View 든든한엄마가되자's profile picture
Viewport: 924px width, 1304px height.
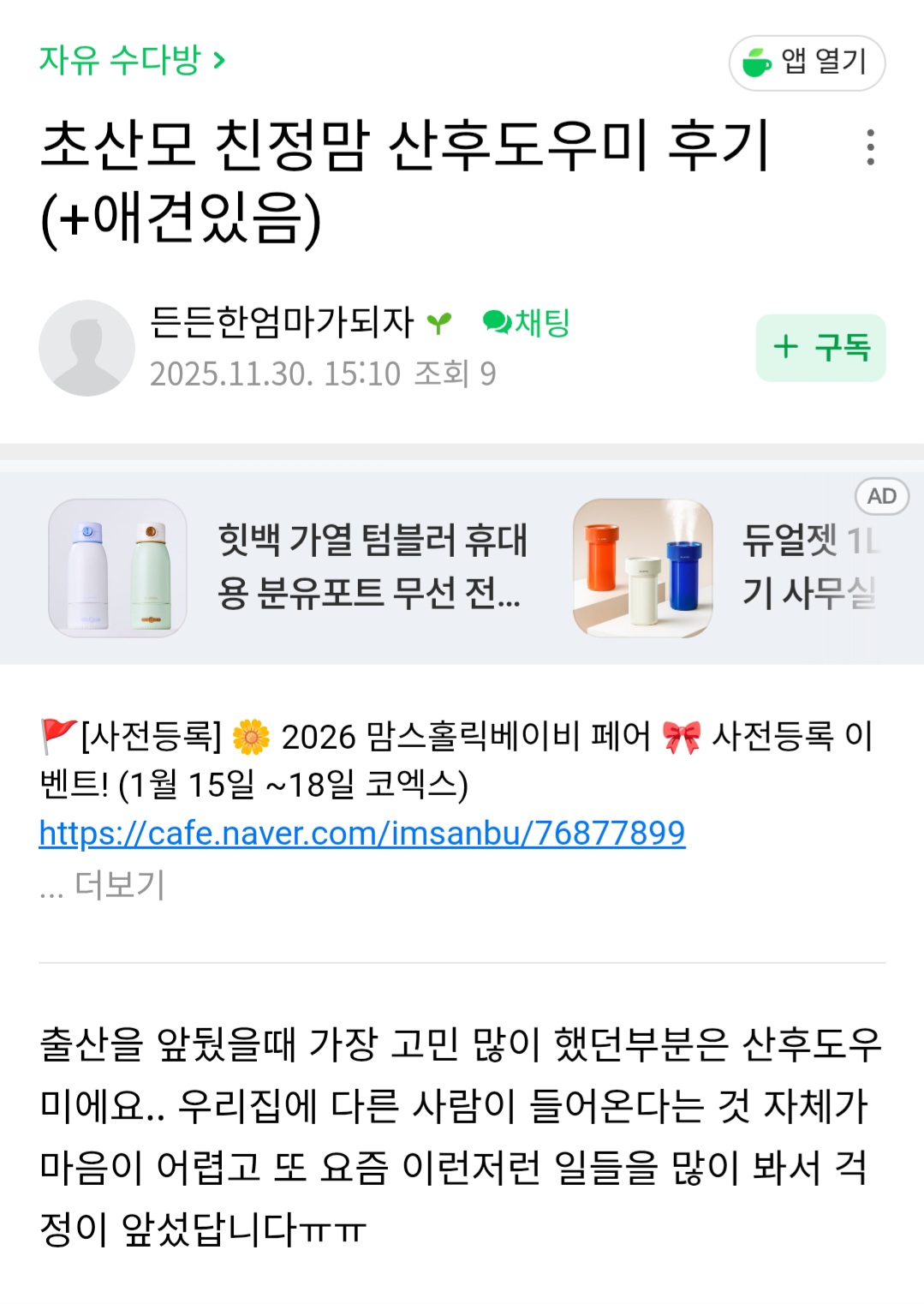coord(86,348)
